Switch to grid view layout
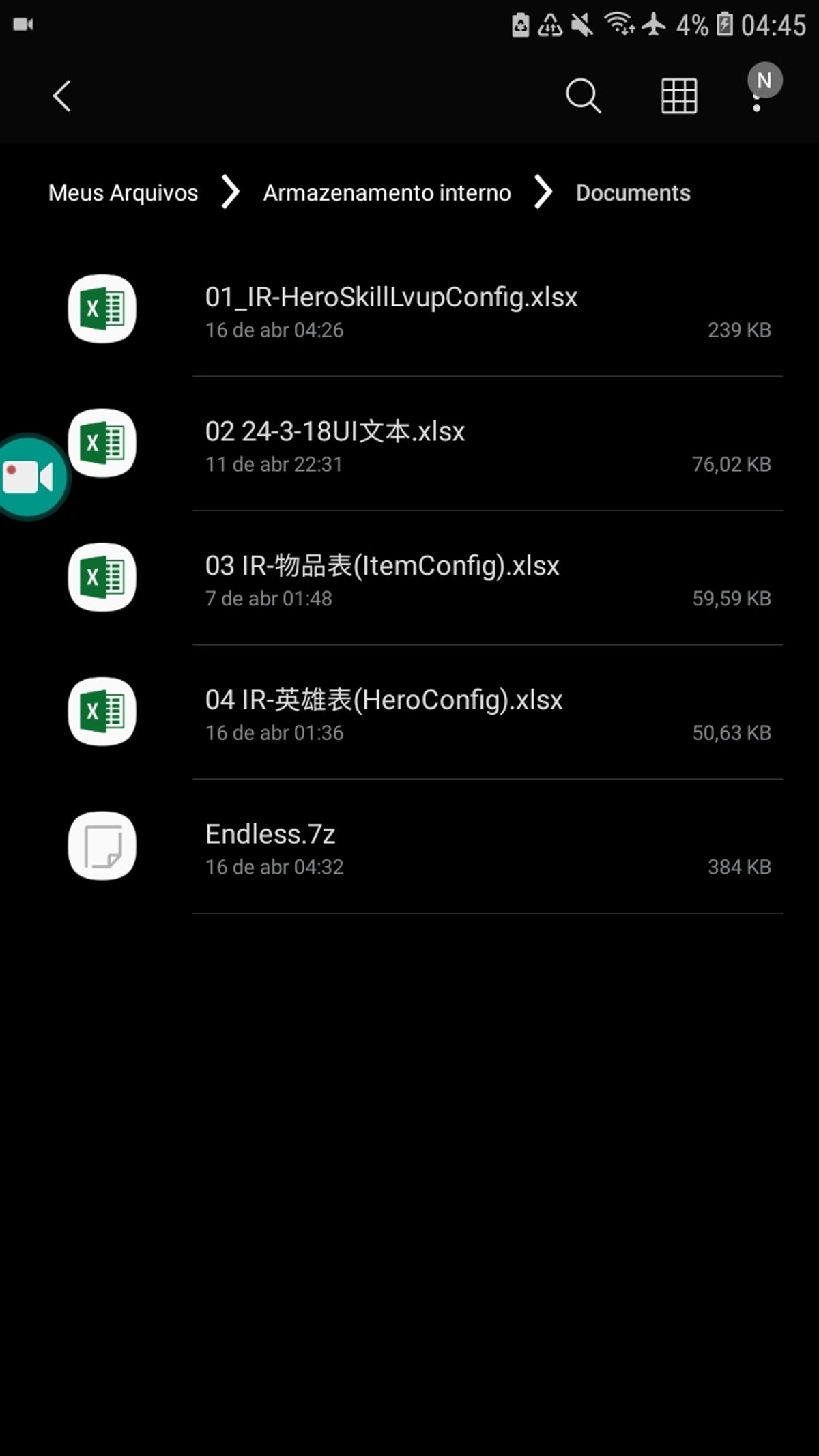 pyautogui.click(x=679, y=96)
